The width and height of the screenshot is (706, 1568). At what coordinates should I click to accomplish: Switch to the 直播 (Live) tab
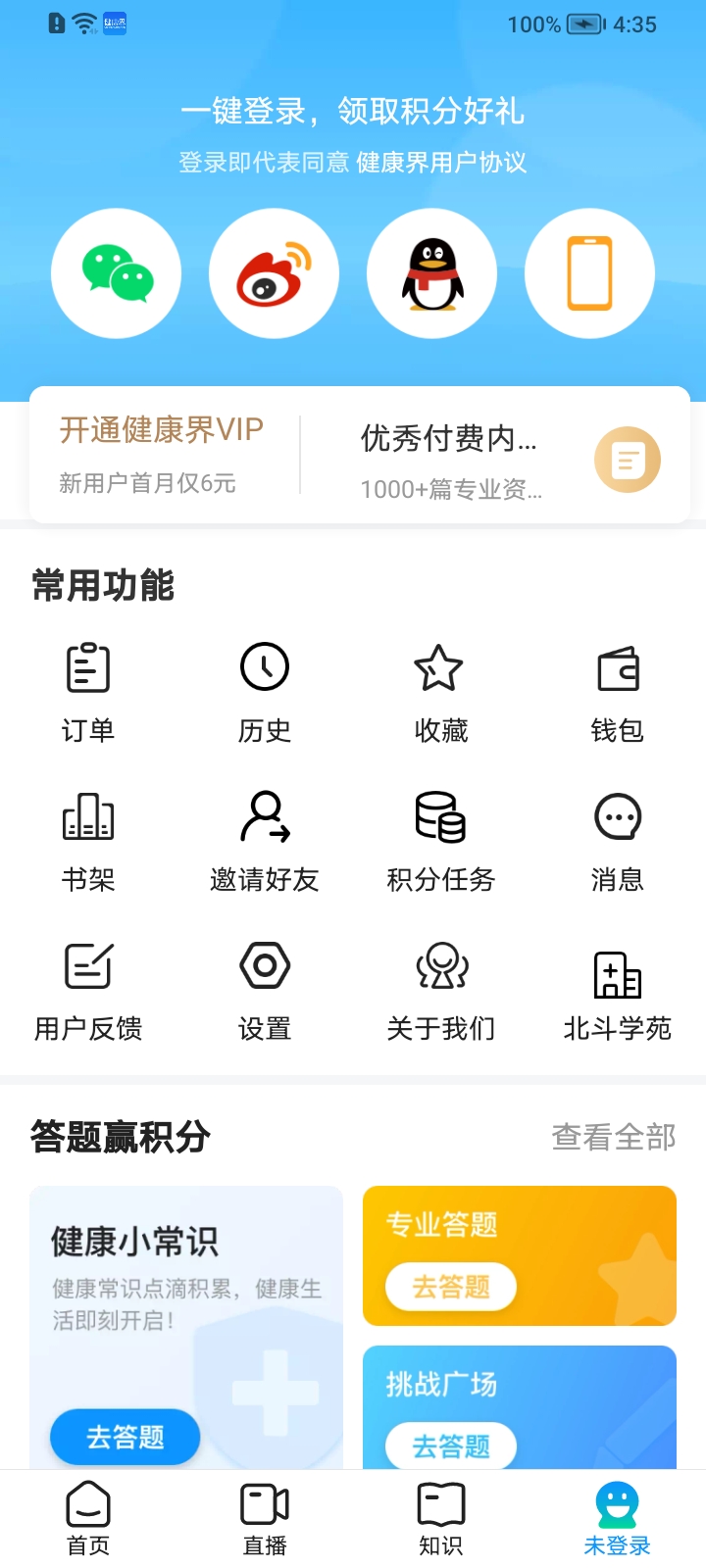pyautogui.click(x=264, y=1514)
